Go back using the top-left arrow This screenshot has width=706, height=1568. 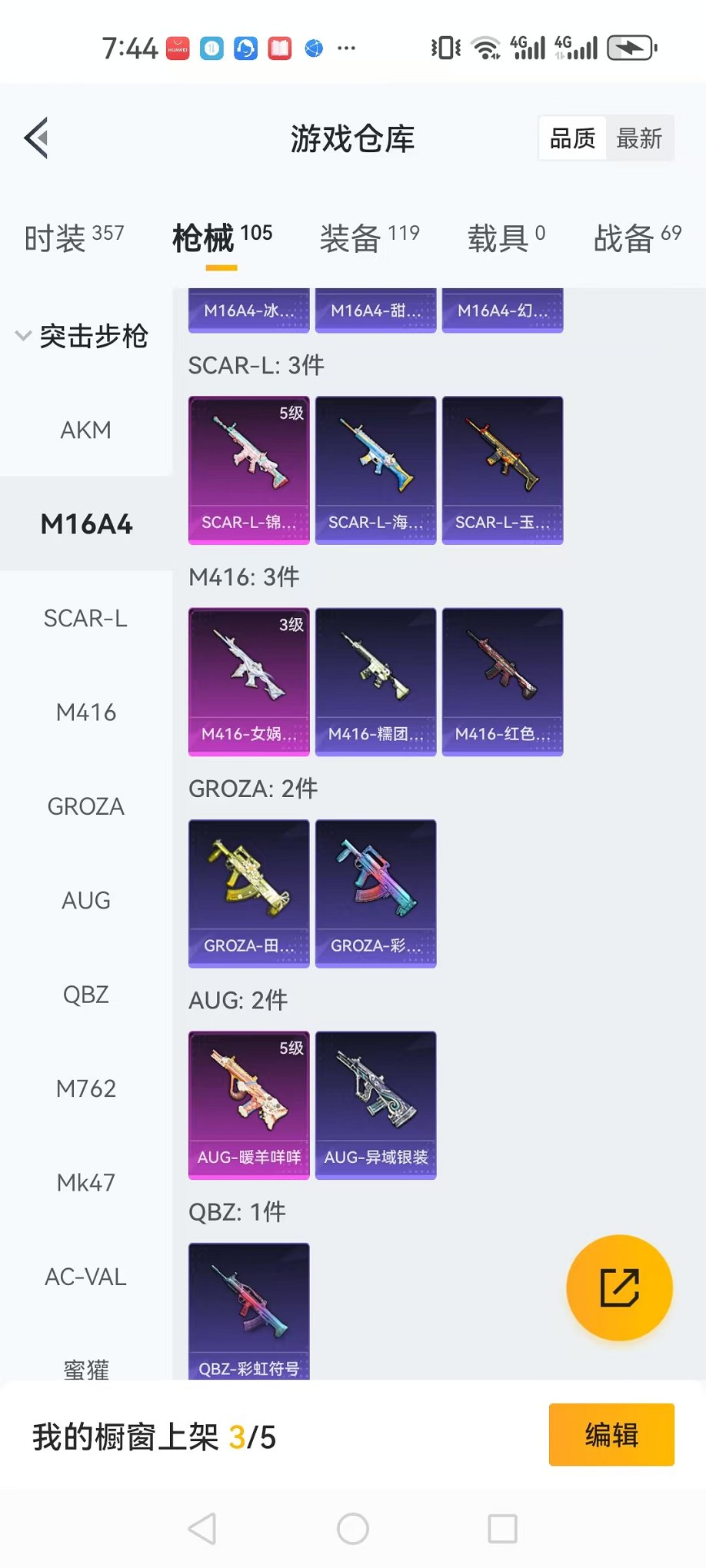[x=37, y=138]
